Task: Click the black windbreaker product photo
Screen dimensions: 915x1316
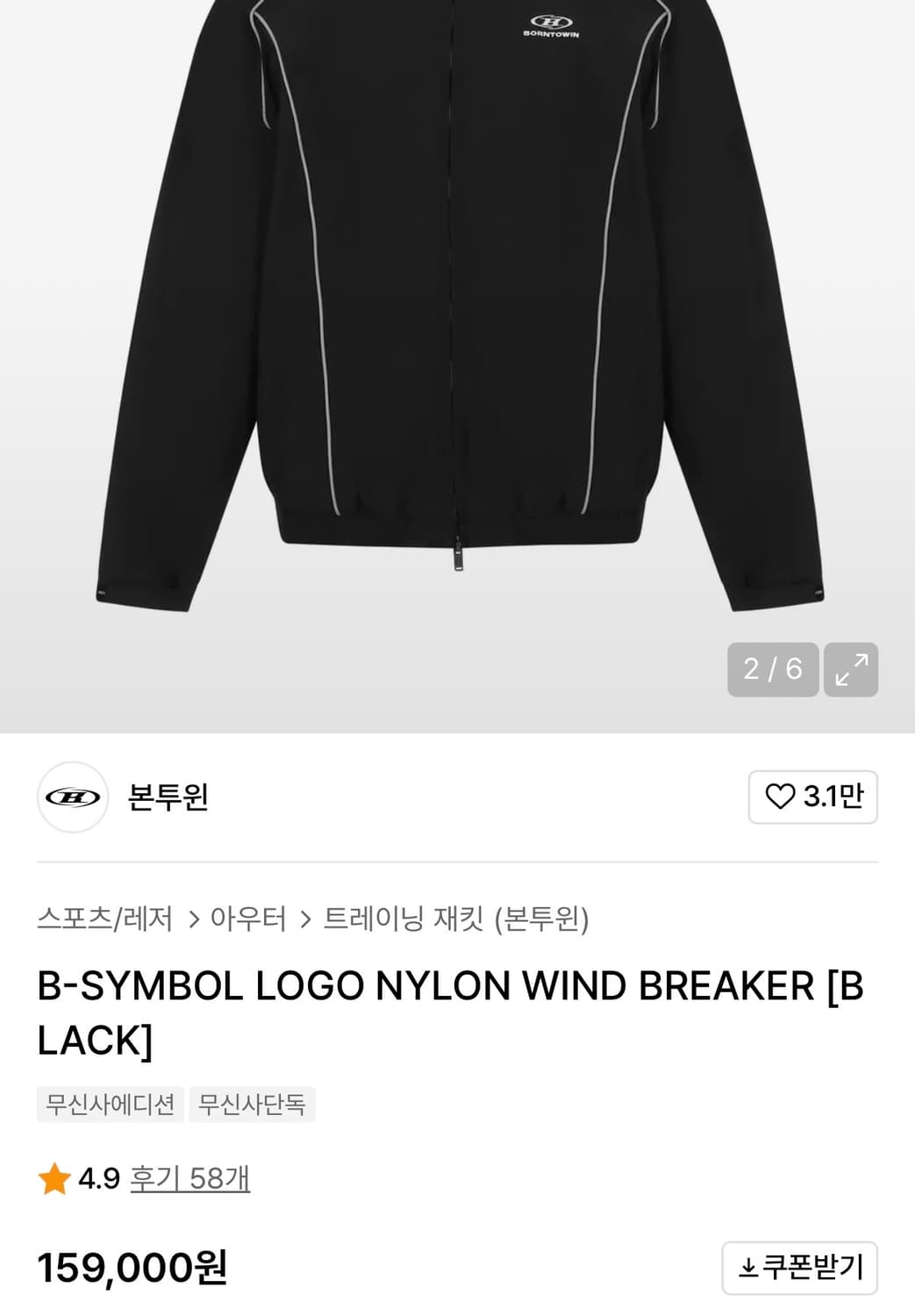Action: [456, 307]
